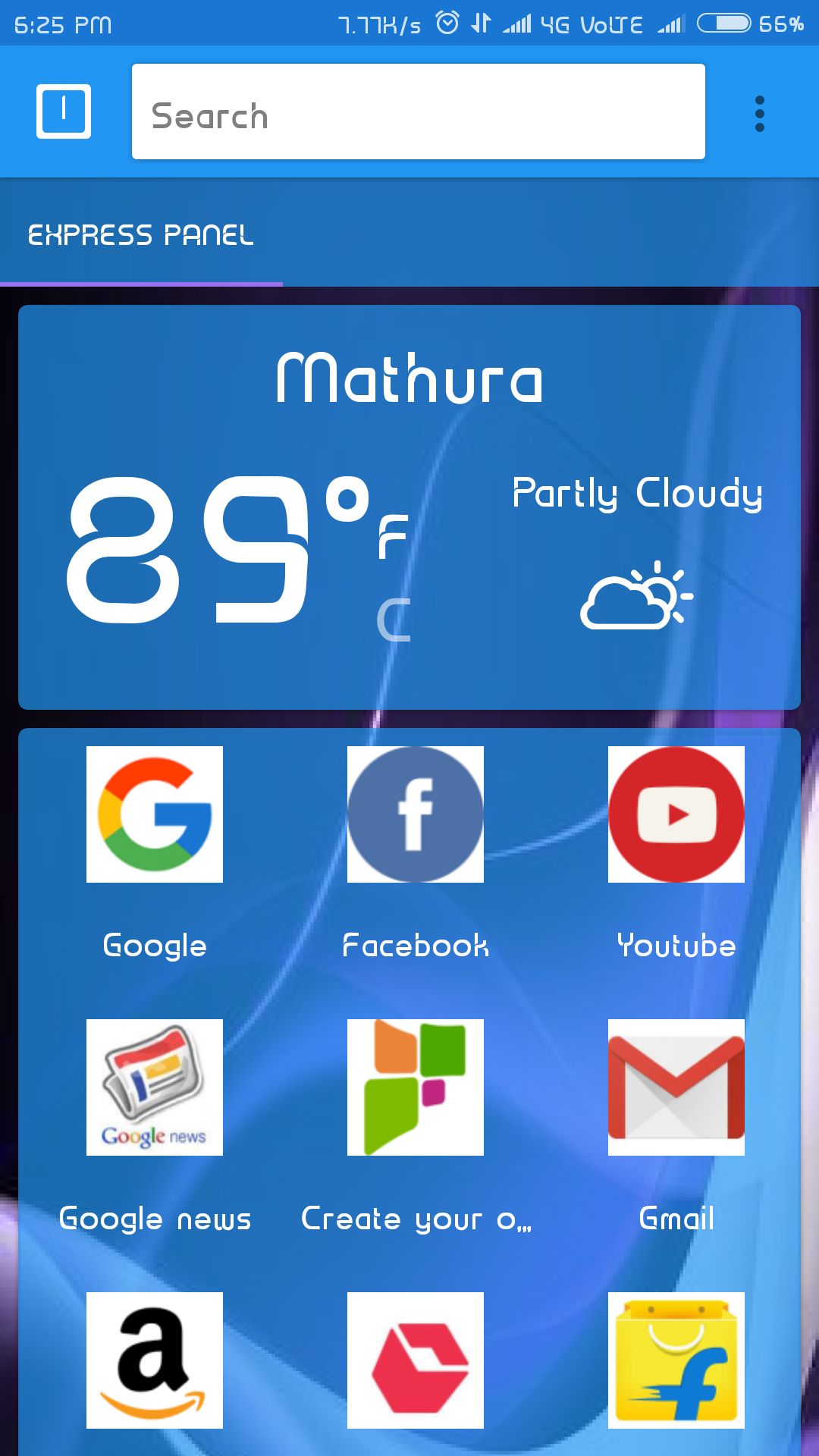The height and width of the screenshot is (1456, 819).
Task: Open the Youtube shortcut
Action: click(x=676, y=814)
